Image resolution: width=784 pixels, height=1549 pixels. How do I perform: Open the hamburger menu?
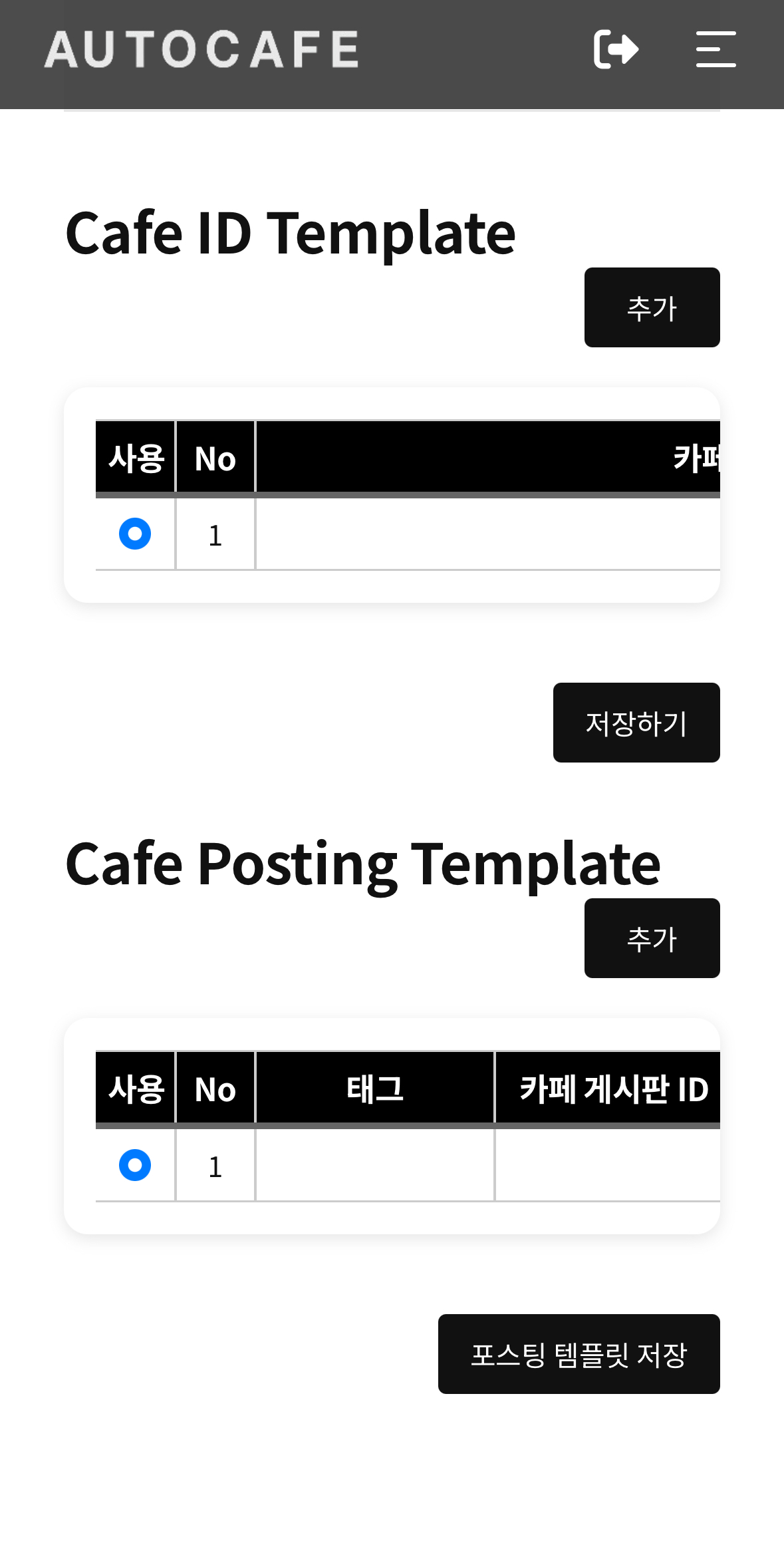716,49
